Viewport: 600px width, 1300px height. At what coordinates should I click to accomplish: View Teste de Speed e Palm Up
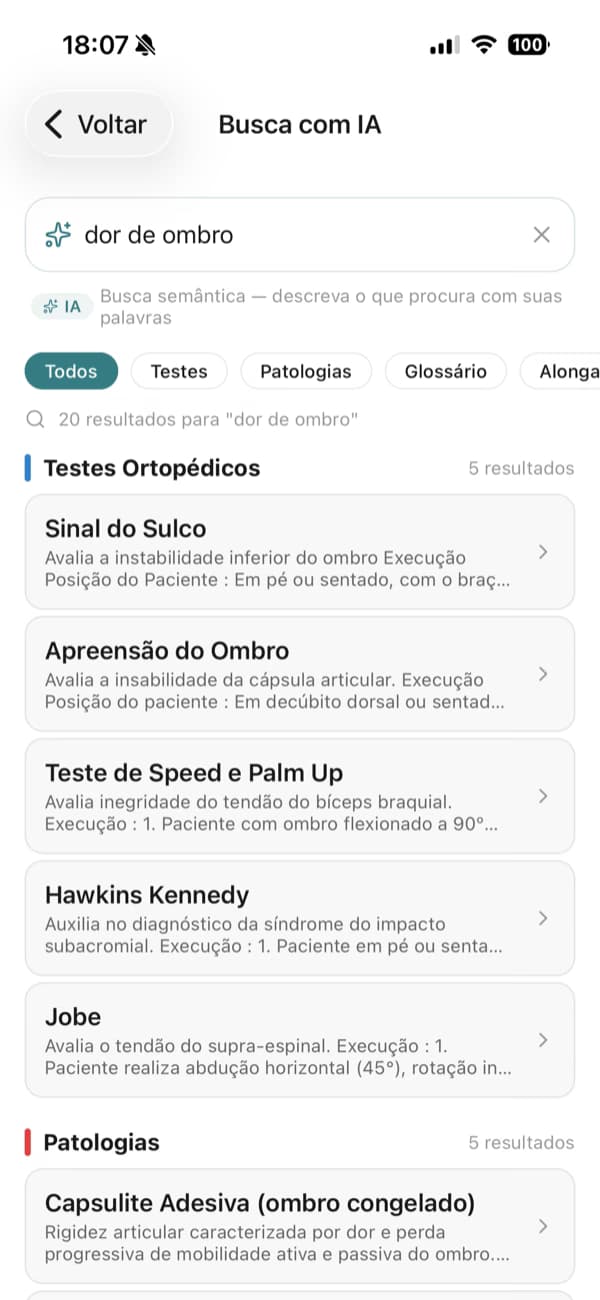pyautogui.click(x=299, y=795)
